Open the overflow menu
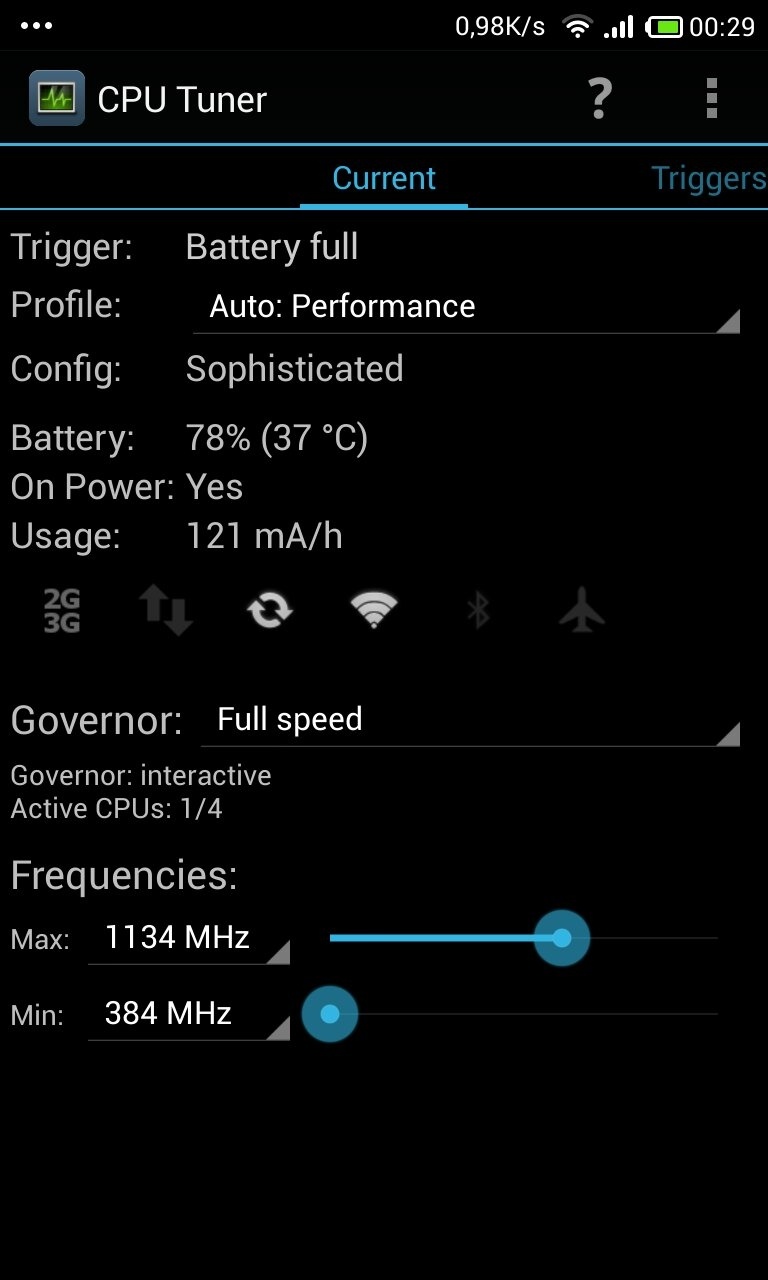This screenshot has width=768, height=1280. (x=711, y=99)
